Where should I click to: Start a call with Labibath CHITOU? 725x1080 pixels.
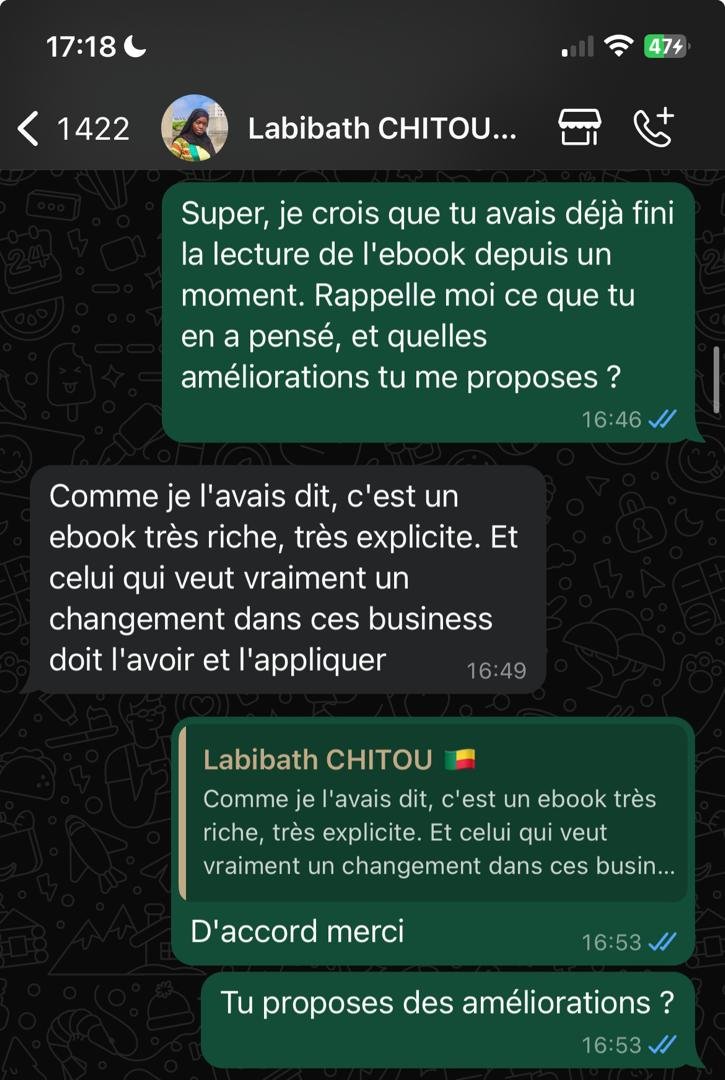pos(654,128)
